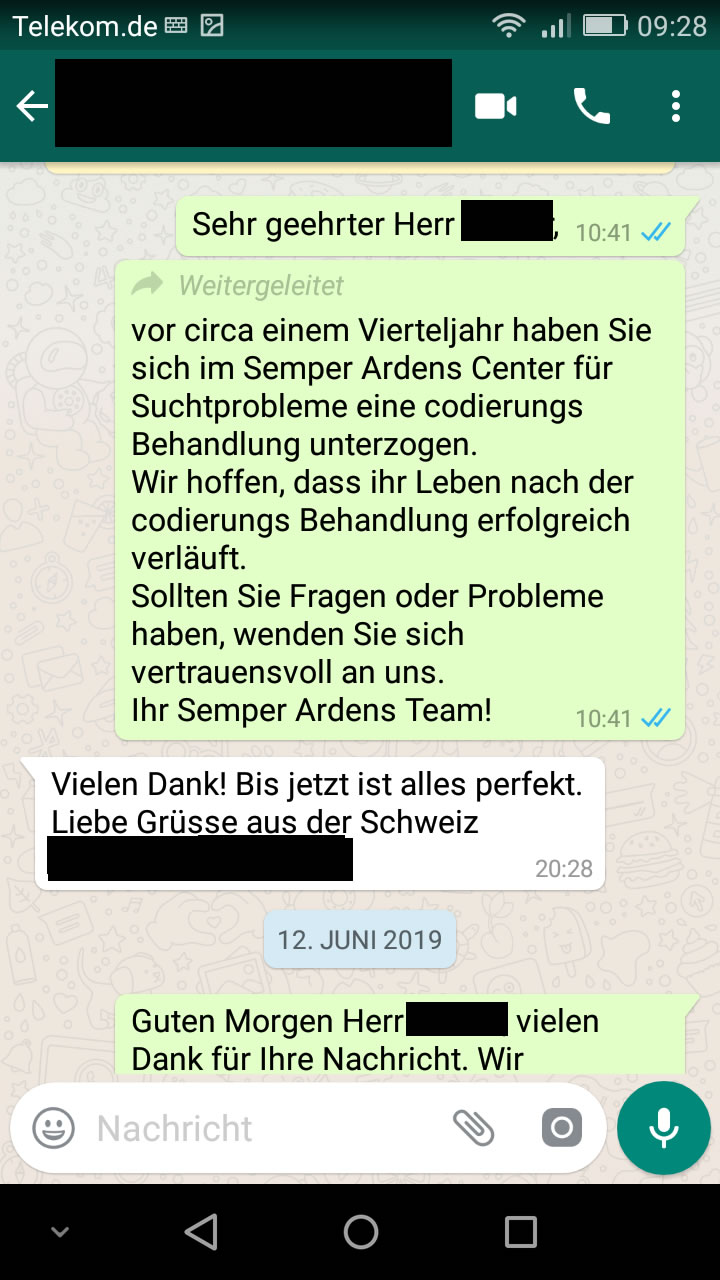Go back to the chat list
720x1280 pixels.
[x=32, y=106]
